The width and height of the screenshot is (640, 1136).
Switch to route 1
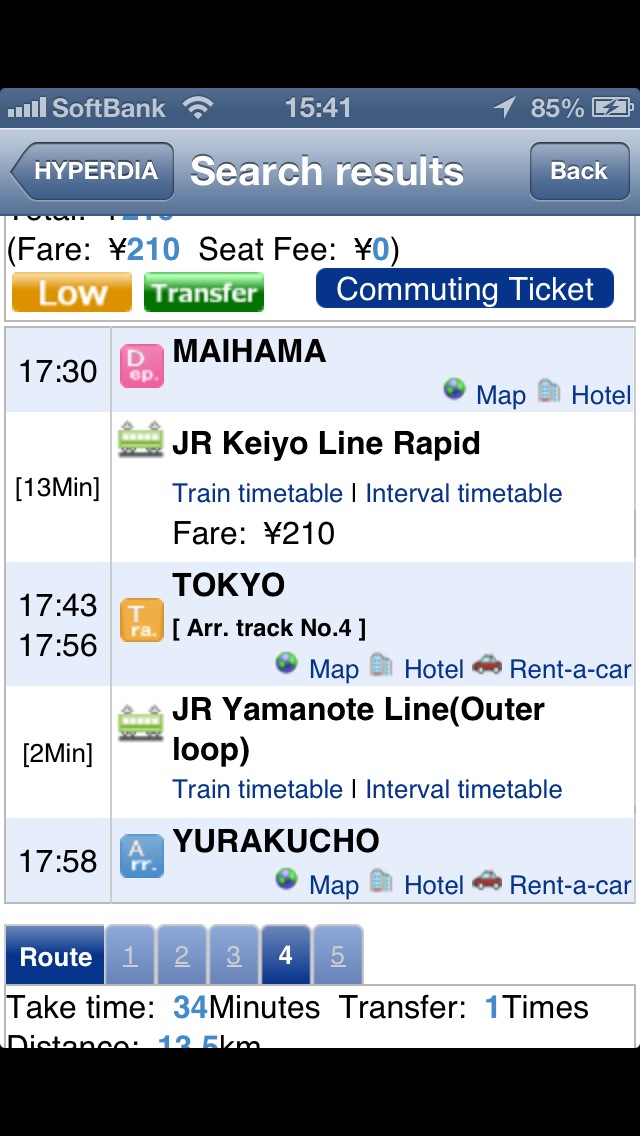pos(130,956)
